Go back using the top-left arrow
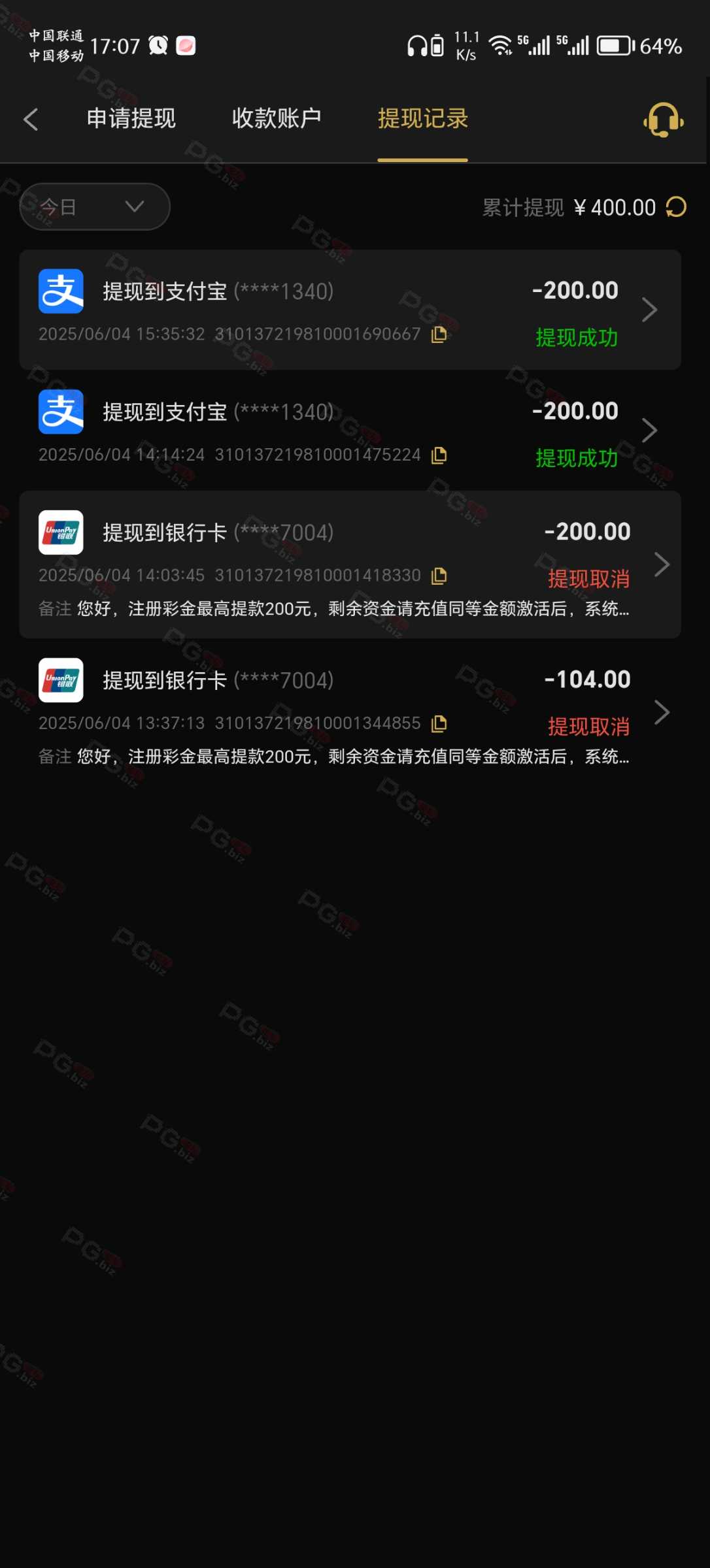Image resolution: width=710 pixels, height=1568 pixels. click(31, 120)
